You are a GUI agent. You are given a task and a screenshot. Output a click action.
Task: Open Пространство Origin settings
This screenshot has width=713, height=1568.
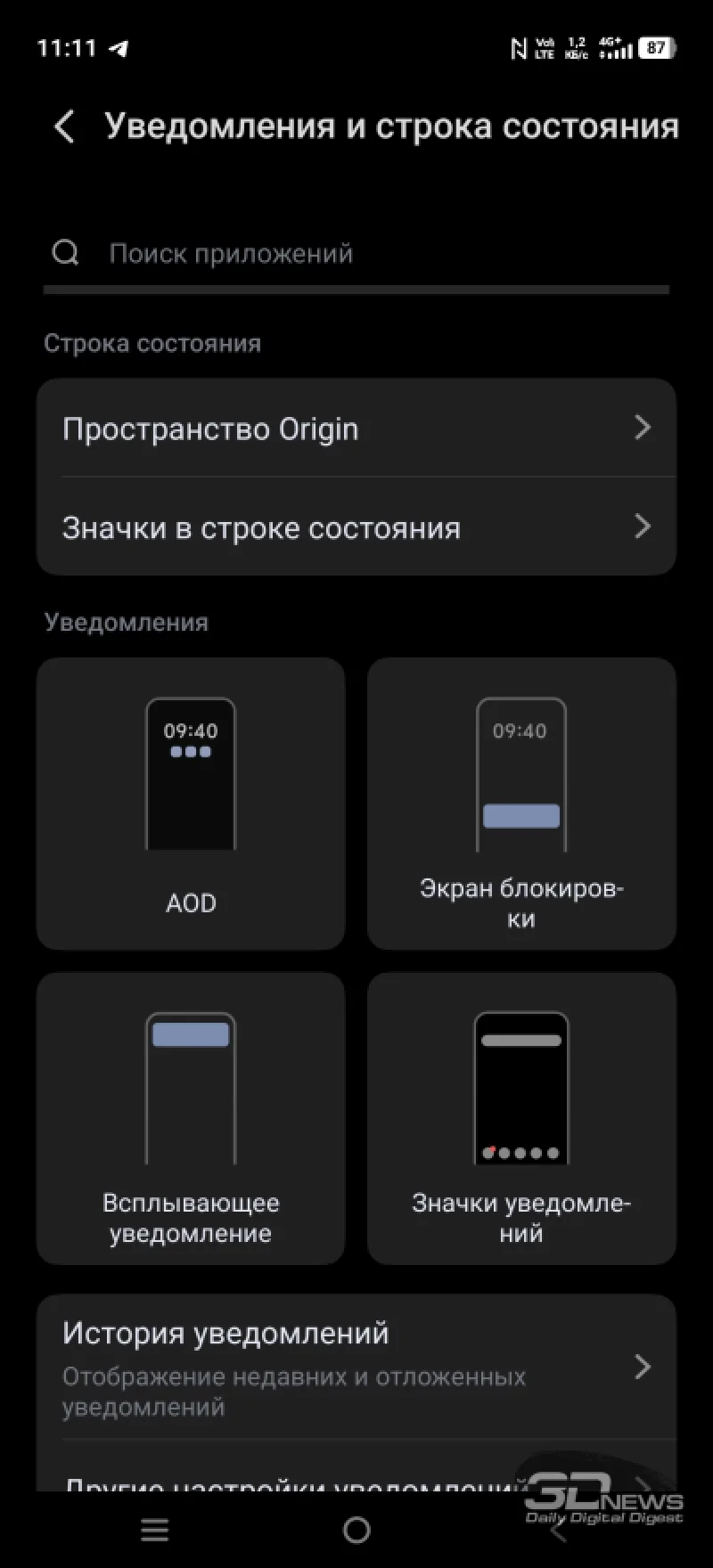[356, 429]
